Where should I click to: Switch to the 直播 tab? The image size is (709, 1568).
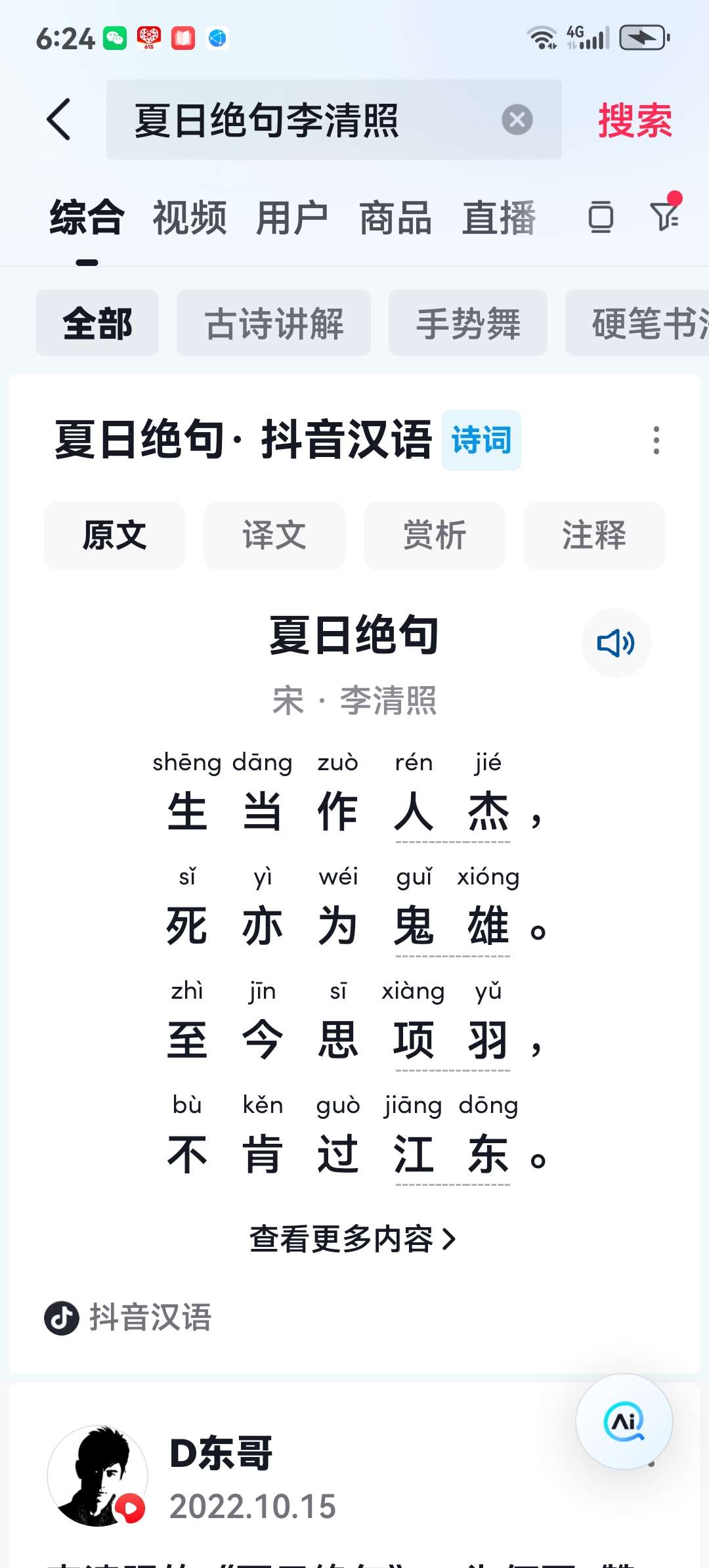point(499,218)
